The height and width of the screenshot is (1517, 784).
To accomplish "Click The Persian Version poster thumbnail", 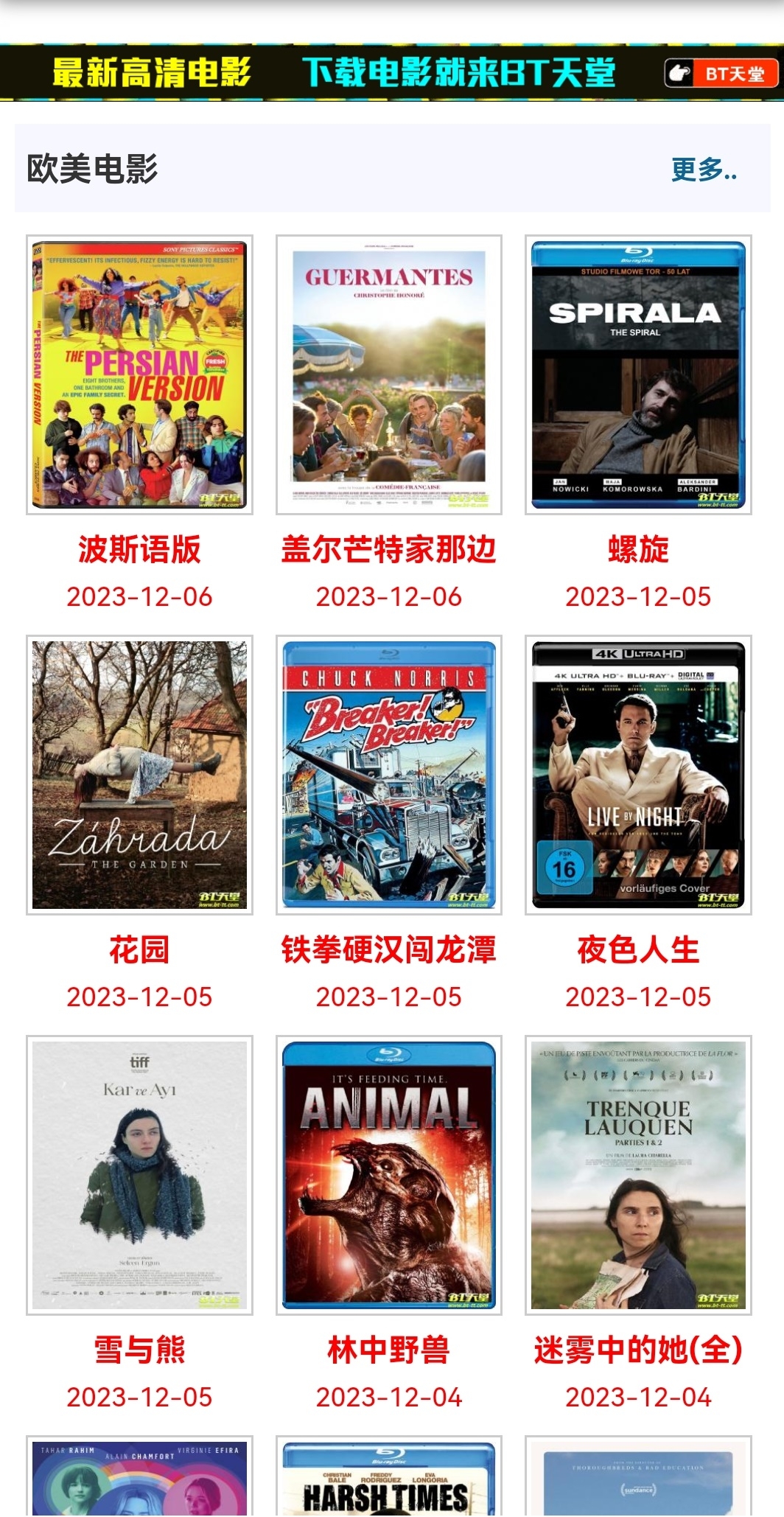I will click(139, 374).
